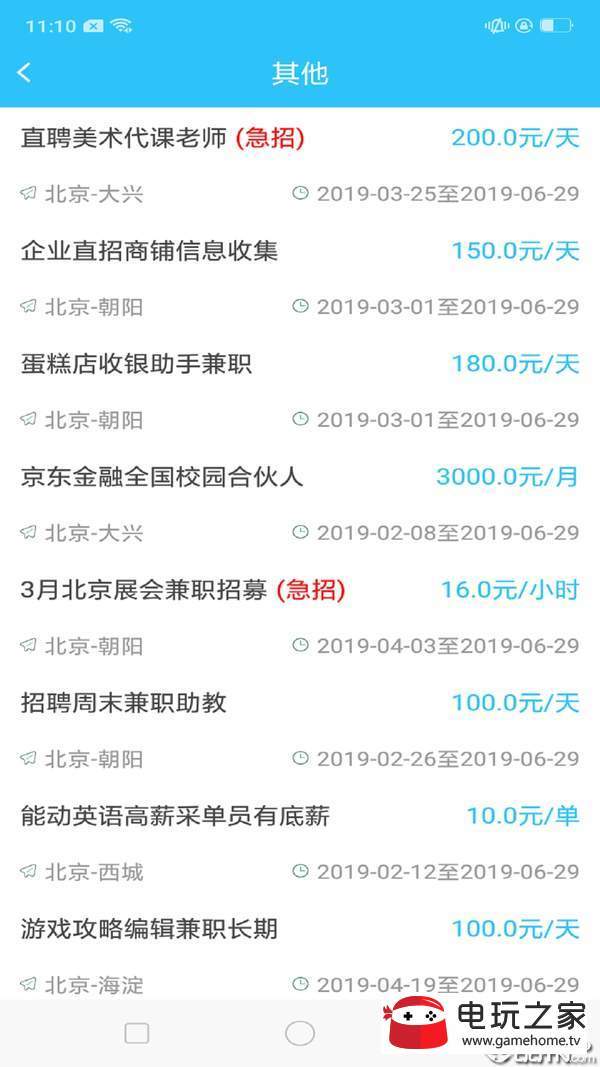Open recent apps with the square button

point(137,1034)
